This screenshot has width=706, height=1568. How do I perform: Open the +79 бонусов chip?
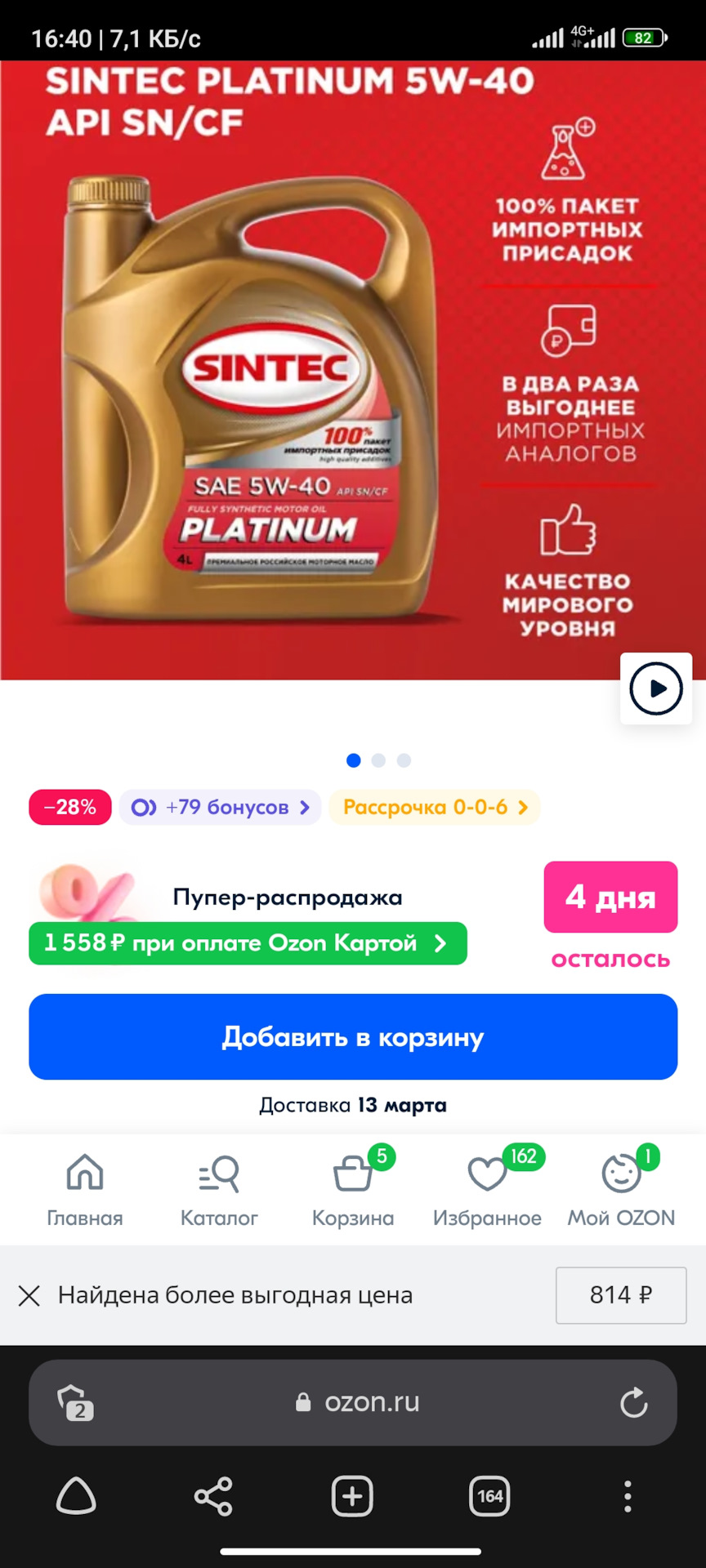(221, 807)
